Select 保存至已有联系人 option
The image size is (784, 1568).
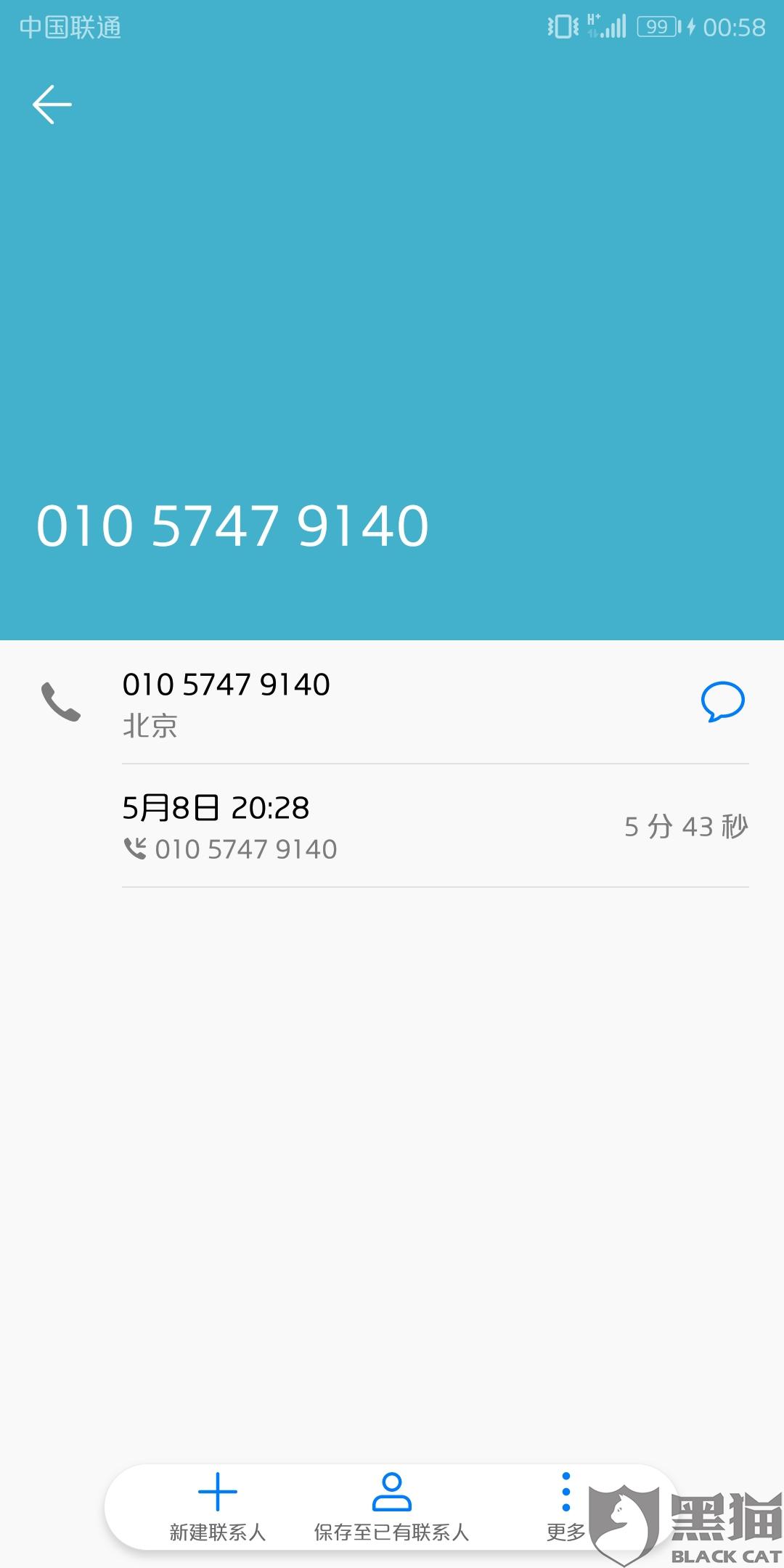pos(391,1507)
